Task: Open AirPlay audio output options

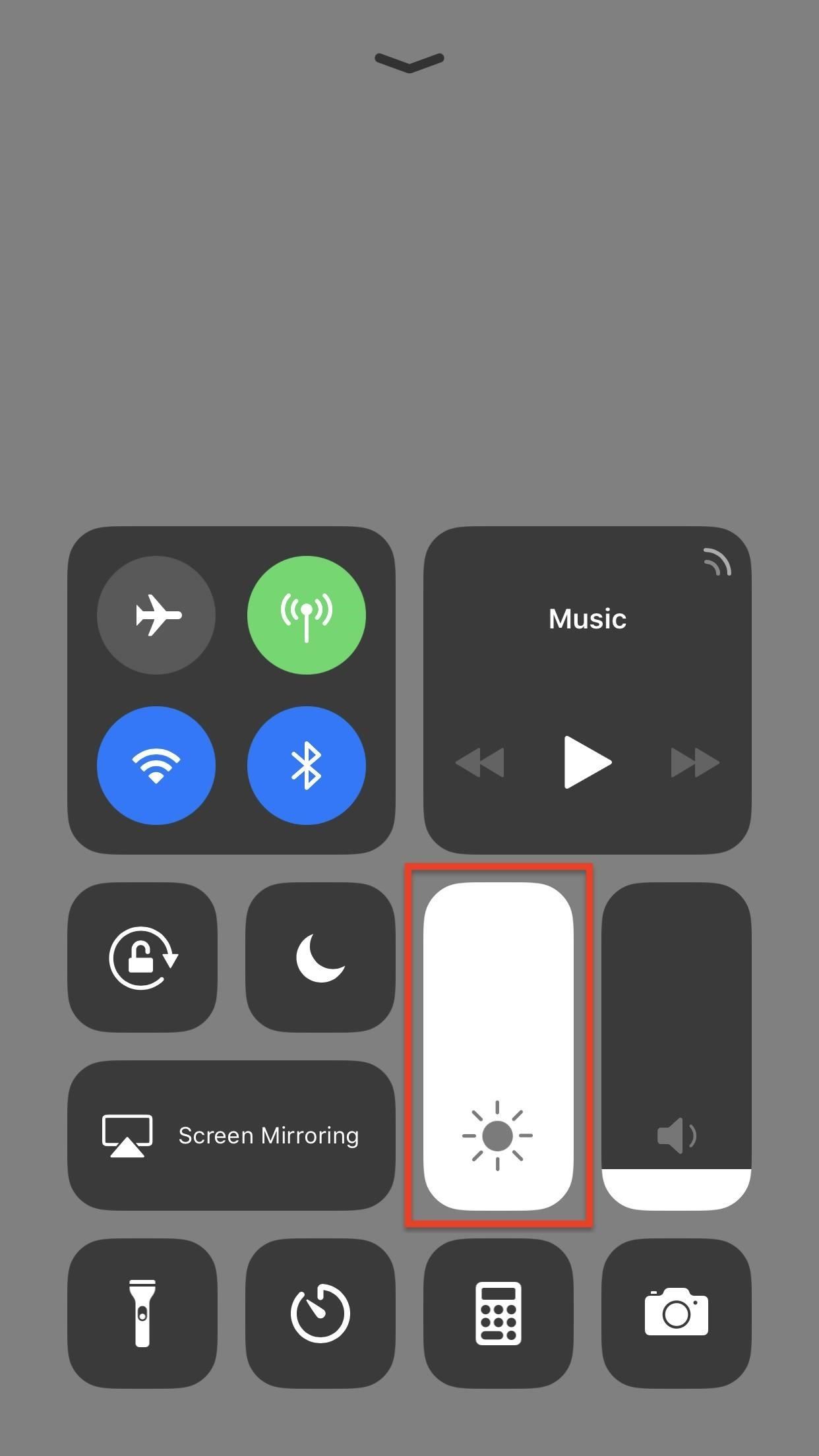Action: pos(717,562)
